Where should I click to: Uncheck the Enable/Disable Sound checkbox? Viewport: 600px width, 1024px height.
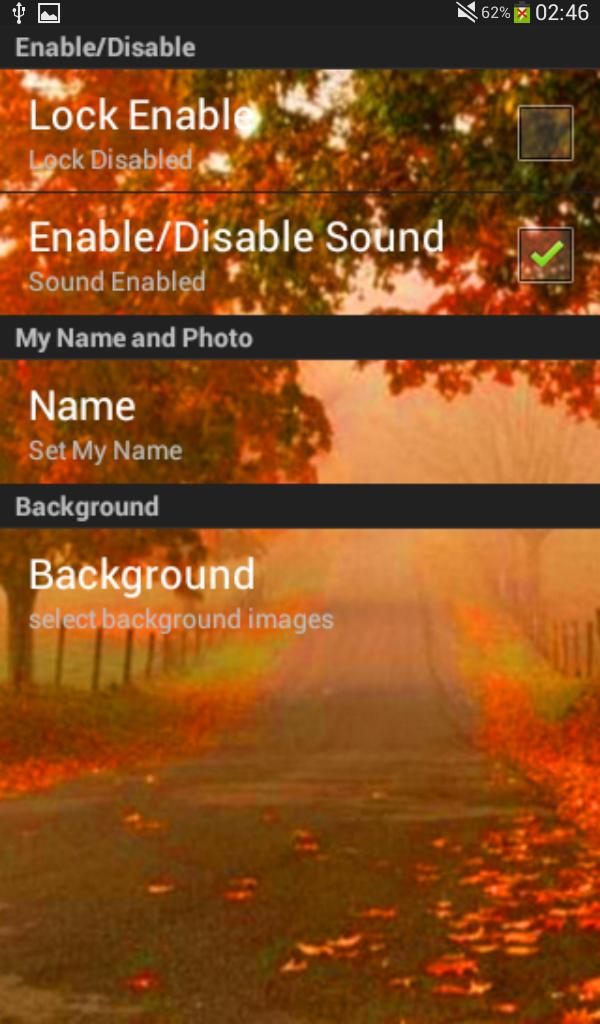click(x=545, y=255)
